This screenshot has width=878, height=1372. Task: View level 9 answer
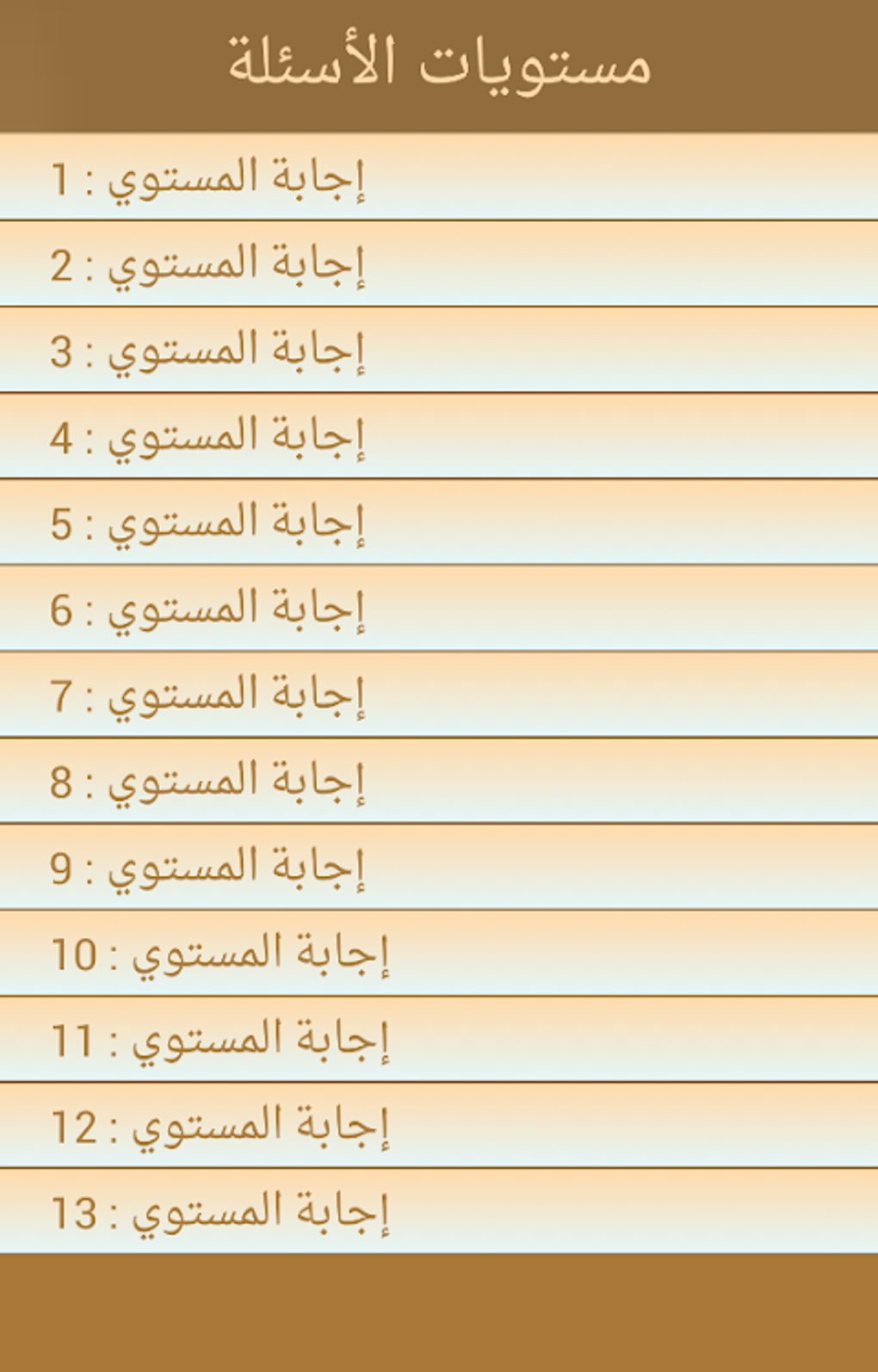(x=439, y=866)
